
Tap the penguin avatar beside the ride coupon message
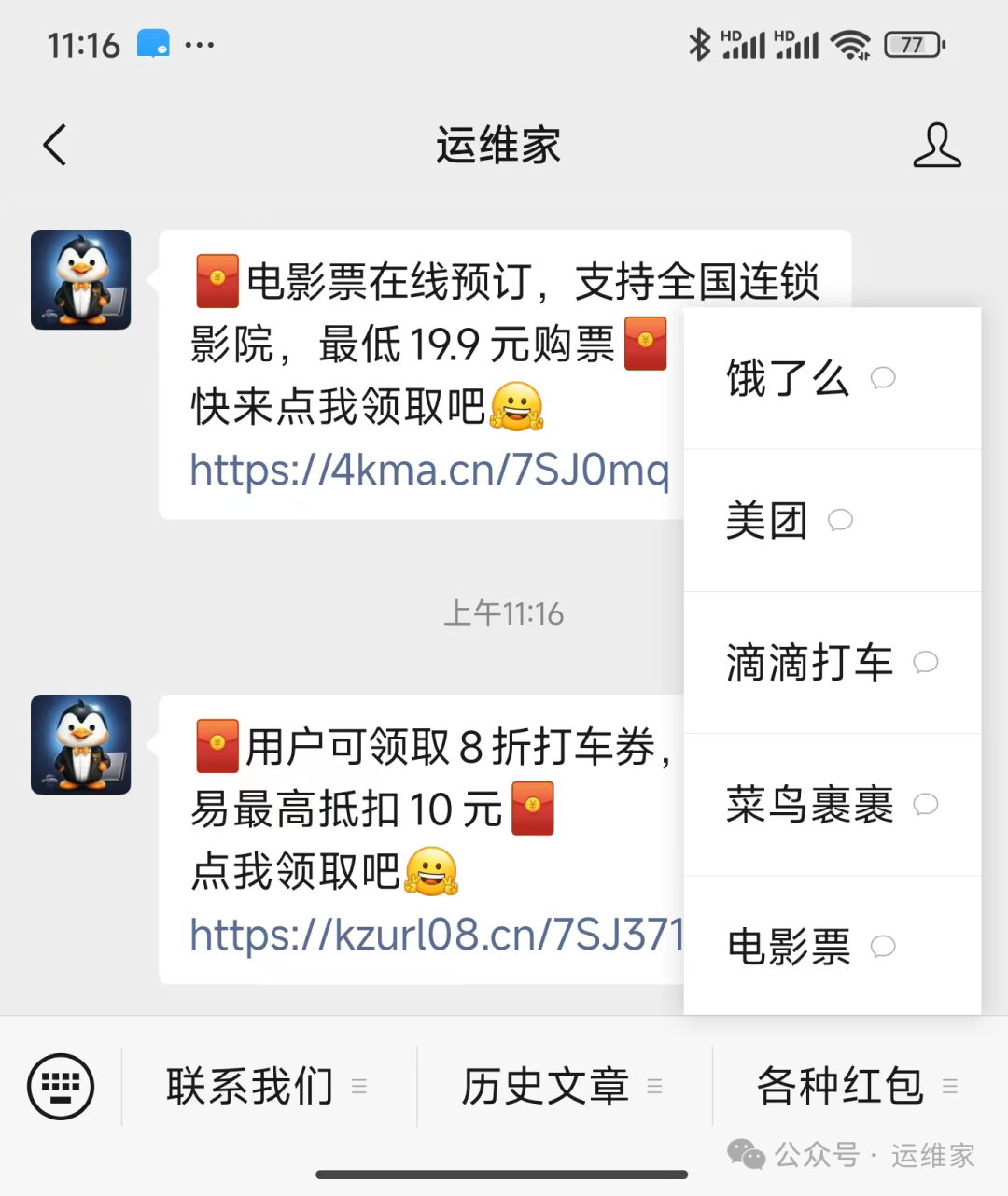click(81, 744)
